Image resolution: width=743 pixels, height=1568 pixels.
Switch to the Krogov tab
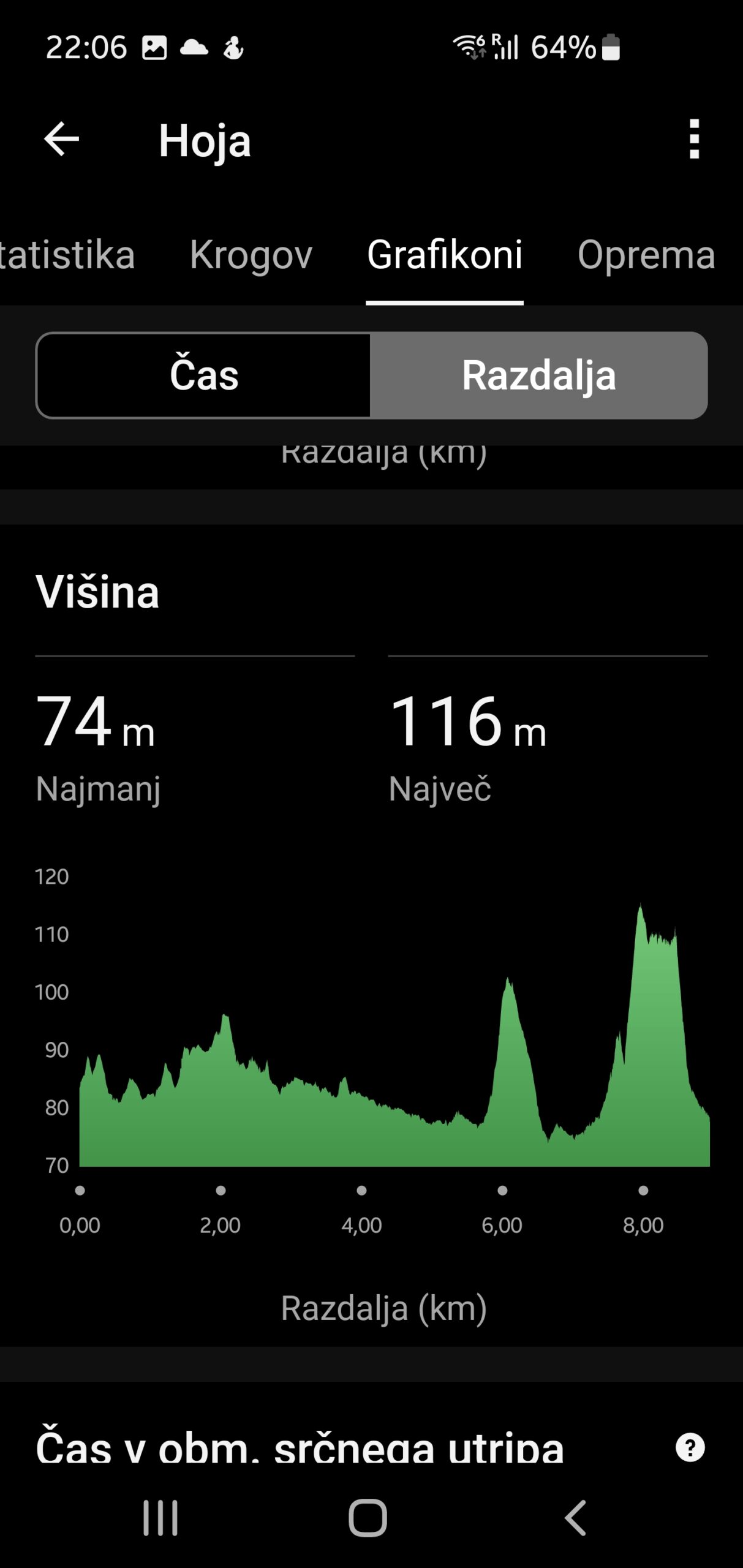(x=251, y=255)
